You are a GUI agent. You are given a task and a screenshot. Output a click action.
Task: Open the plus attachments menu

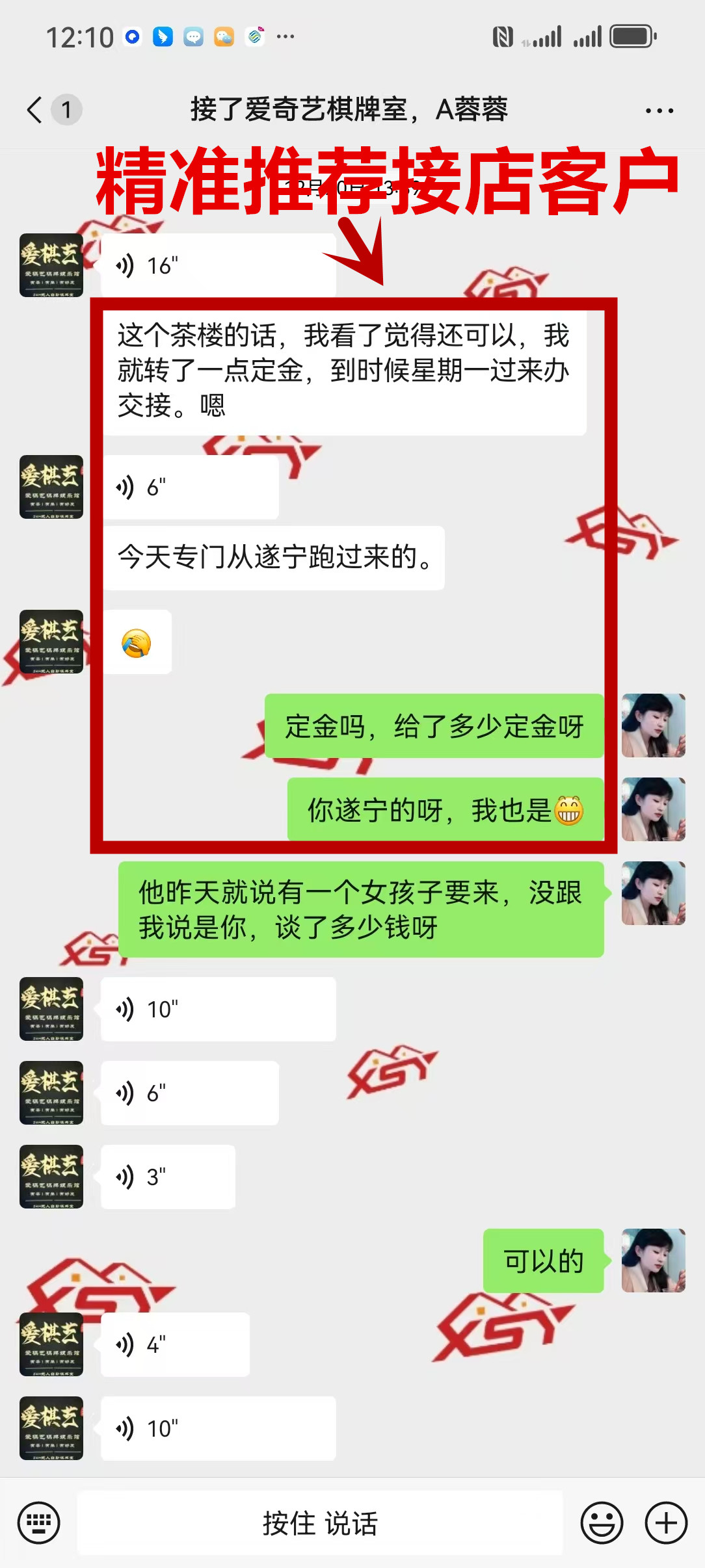(665, 1522)
